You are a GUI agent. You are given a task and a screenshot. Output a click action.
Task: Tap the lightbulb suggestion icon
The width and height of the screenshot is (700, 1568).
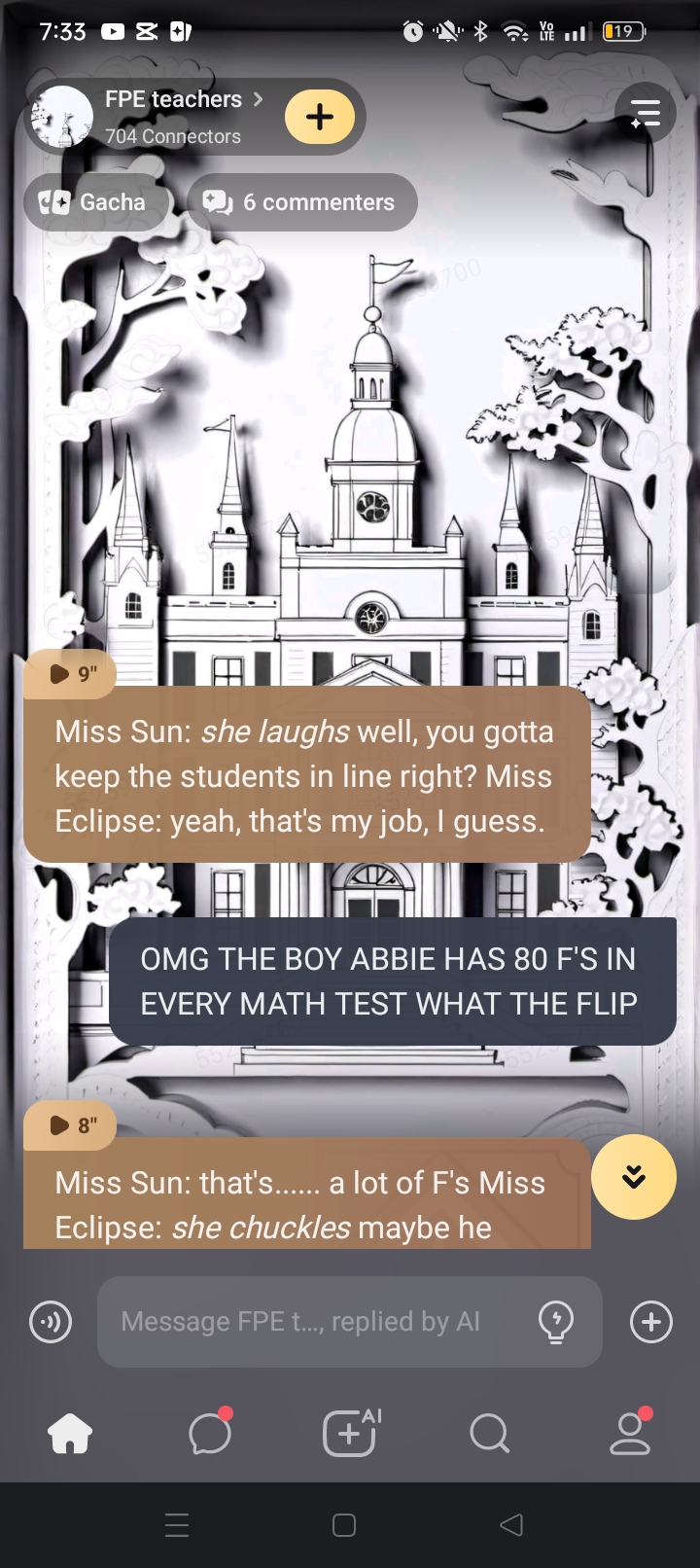pos(556,1322)
